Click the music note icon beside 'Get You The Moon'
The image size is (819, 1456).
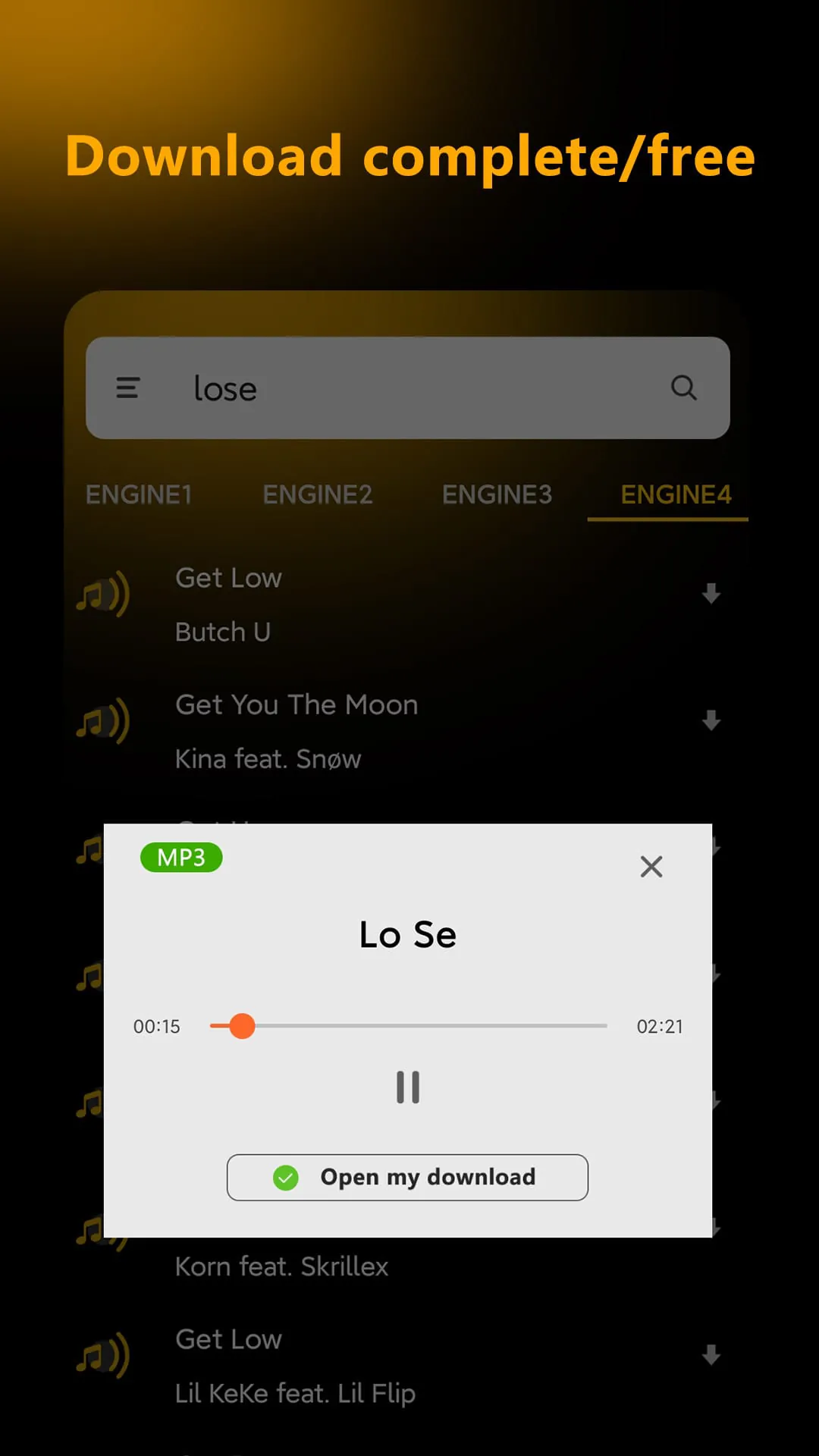click(x=102, y=723)
